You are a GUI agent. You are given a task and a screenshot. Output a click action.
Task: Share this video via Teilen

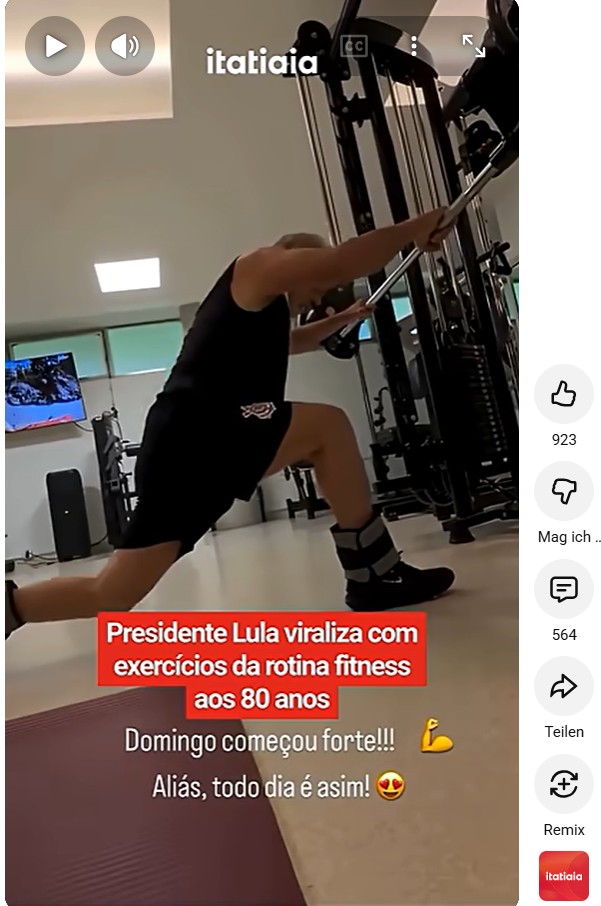[564, 686]
